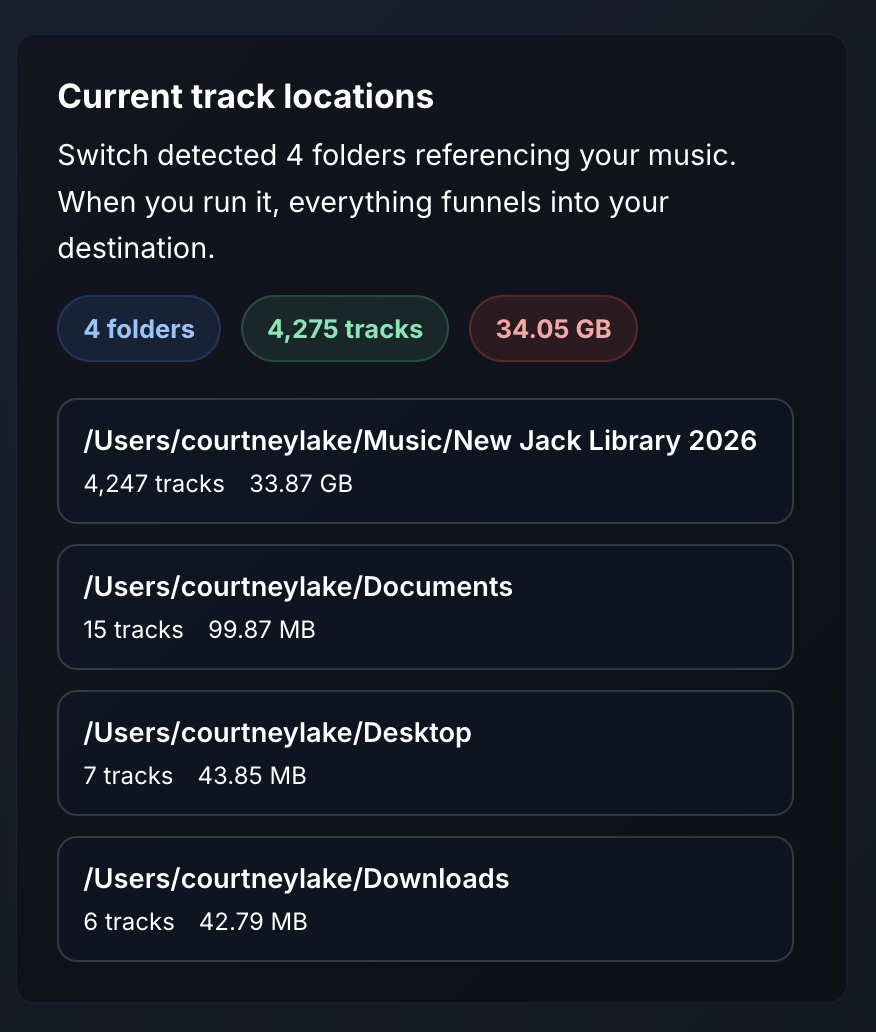Viewport: 876px width, 1032px height.
Task: Click the 6 tracks count under Downloads
Action: tap(129, 922)
